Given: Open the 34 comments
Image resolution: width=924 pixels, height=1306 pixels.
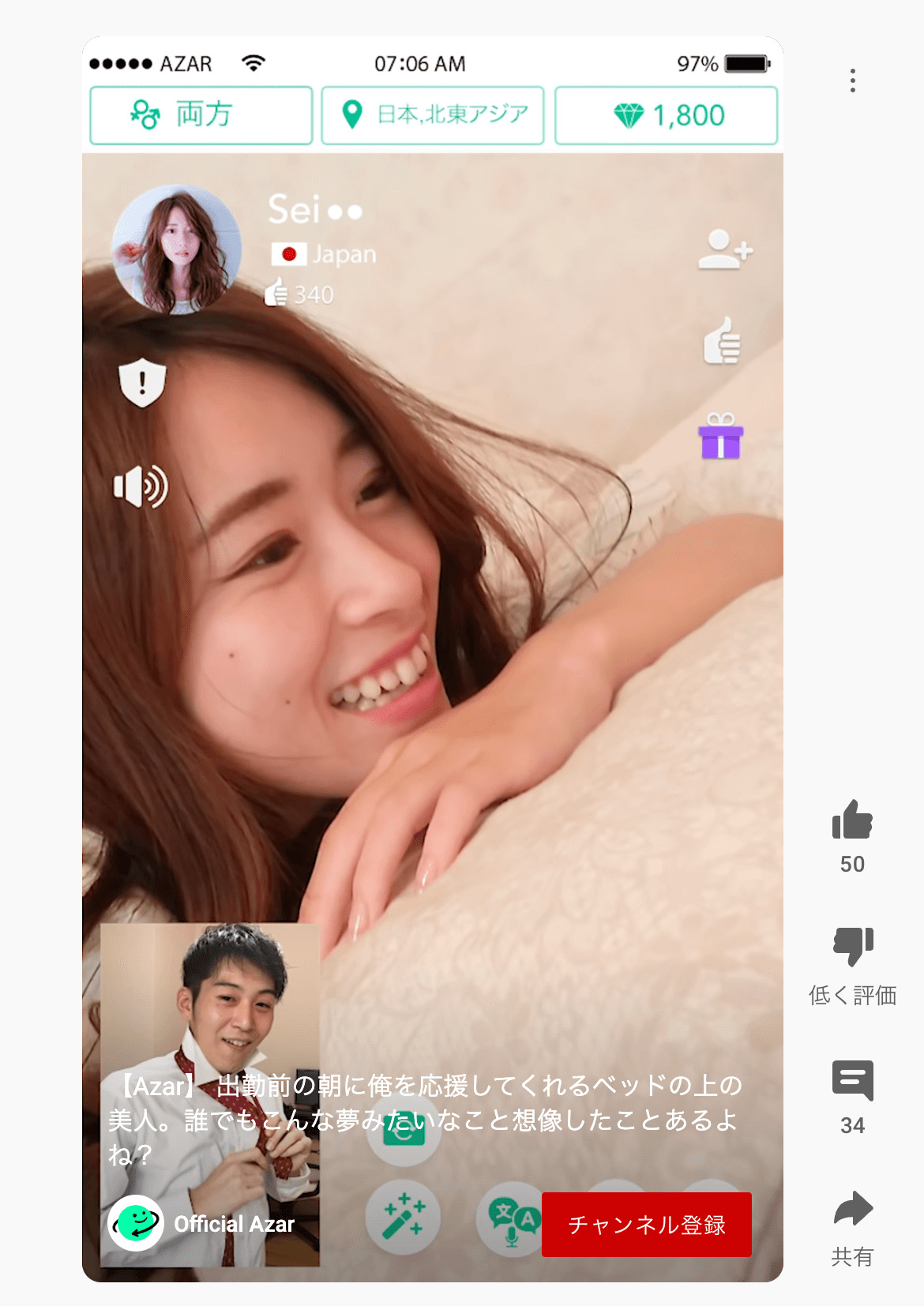Looking at the screenshot, I should (x=852, y=1080).
